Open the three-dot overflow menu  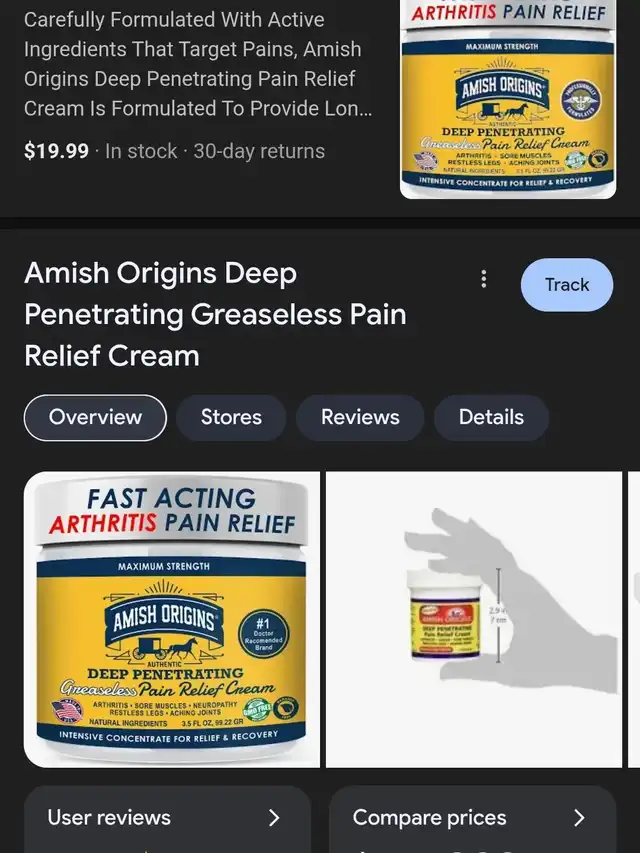(x=484, y=279)
